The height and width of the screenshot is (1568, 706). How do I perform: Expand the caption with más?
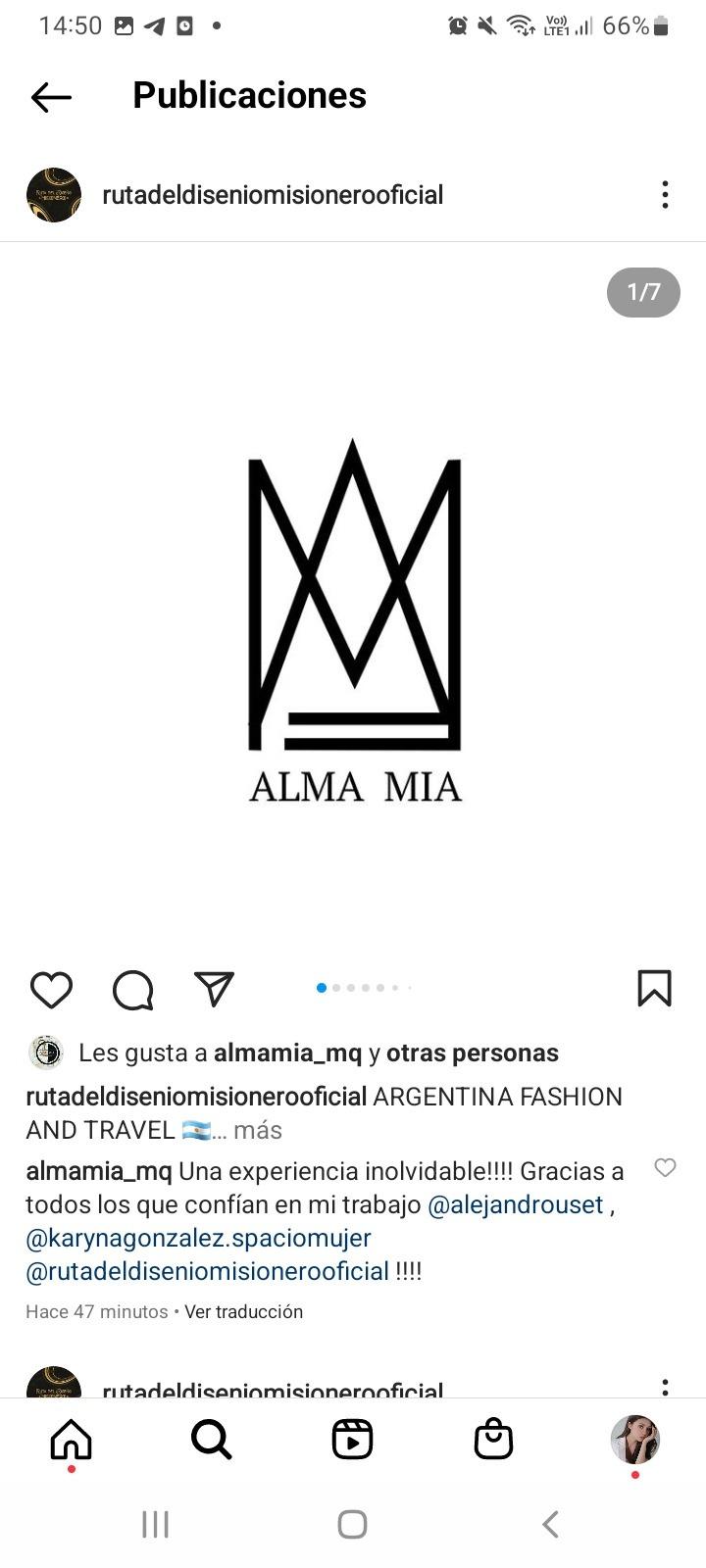click(257, 1130)
